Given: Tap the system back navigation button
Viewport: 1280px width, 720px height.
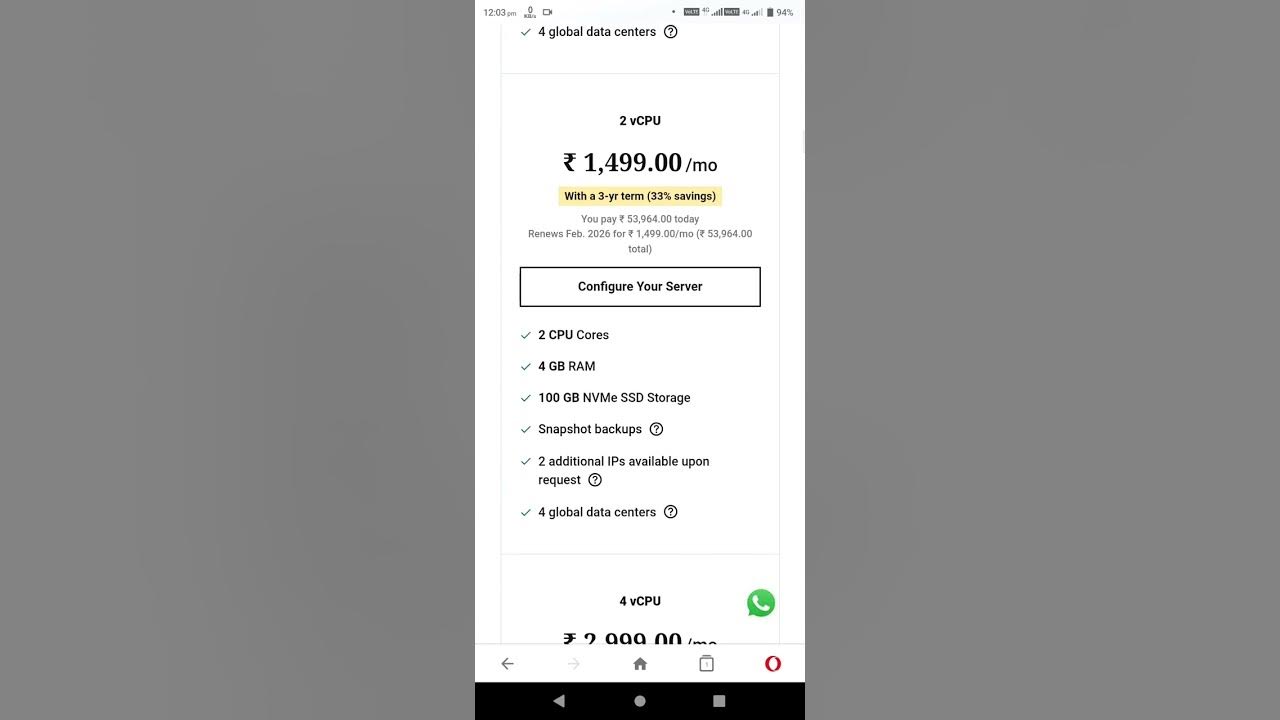Looking at the screenshot, I should pyautogui.click(x=559, y=701).
